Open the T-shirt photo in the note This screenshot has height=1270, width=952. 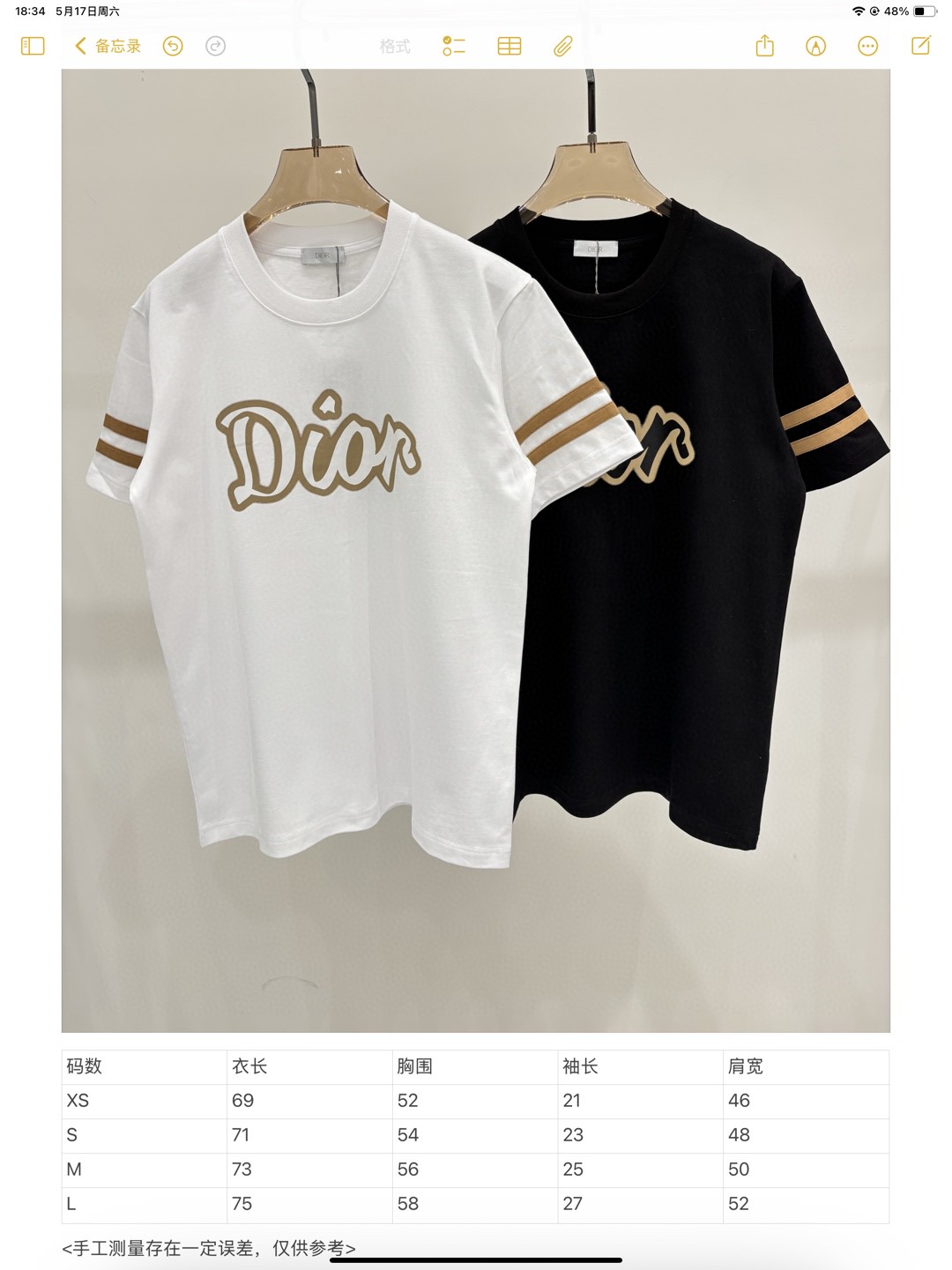(475, 551)
